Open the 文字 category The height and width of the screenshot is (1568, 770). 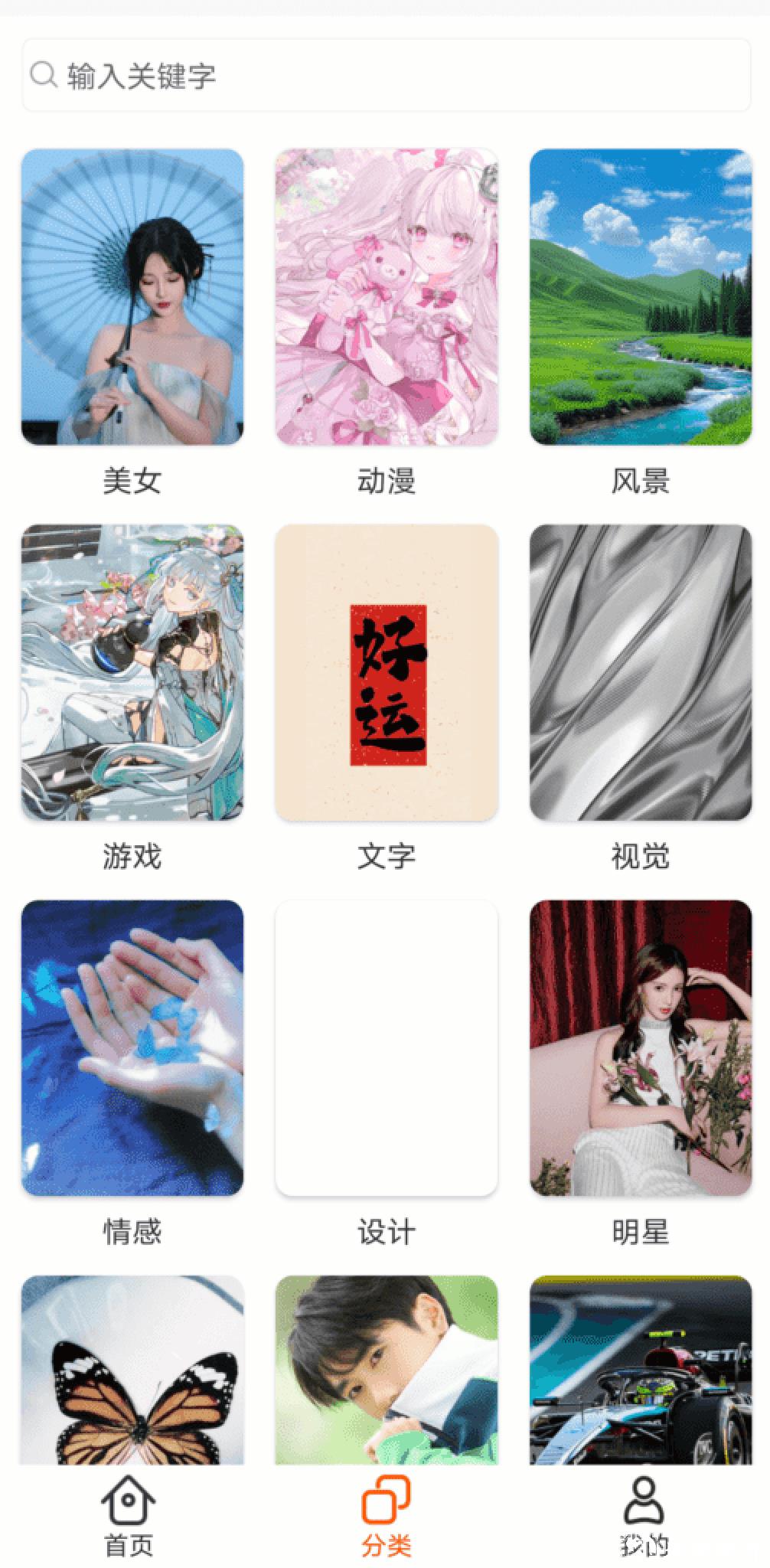pos(387,672)
